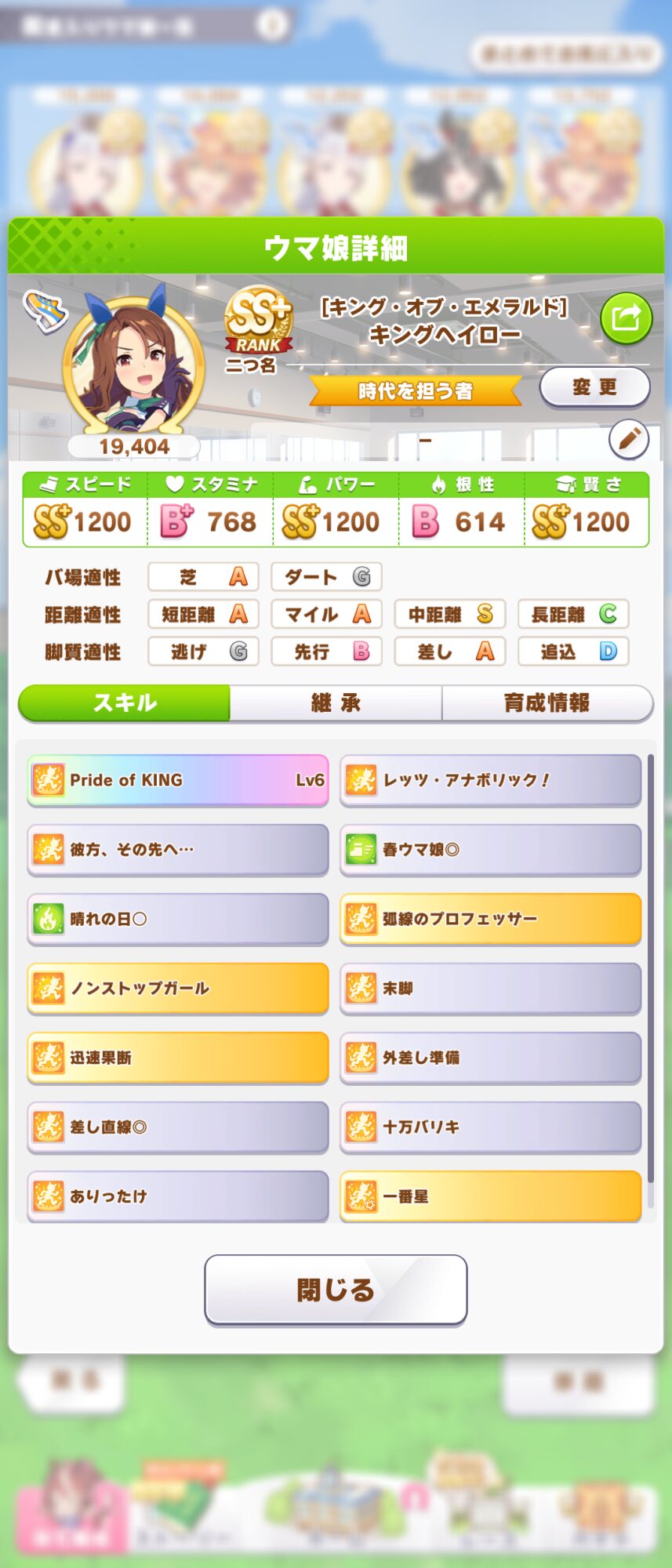View the 末脚 skill description
The height and width of the screenshot is (1568, 672).
[490, 988]
